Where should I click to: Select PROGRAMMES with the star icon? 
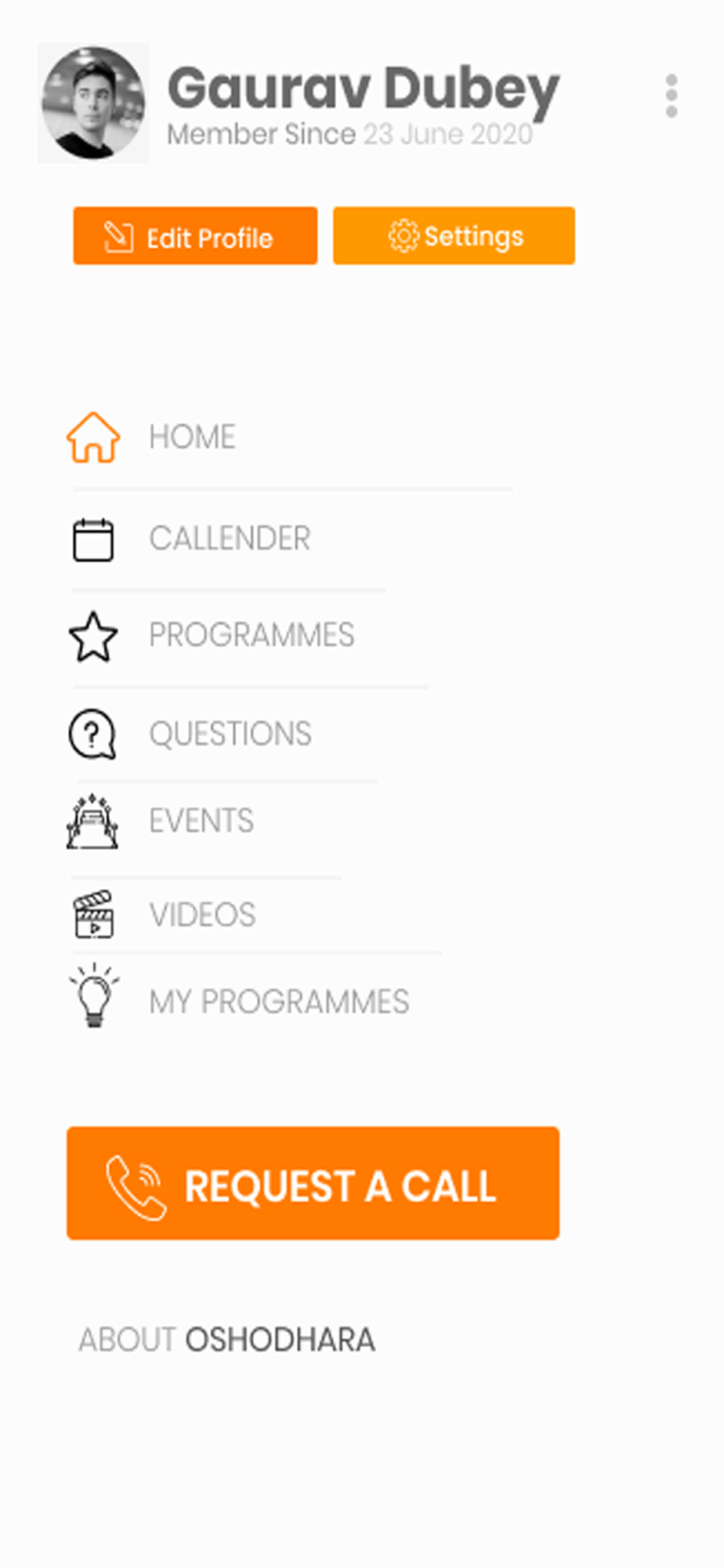pyautogui.click(x=247, y=635)
